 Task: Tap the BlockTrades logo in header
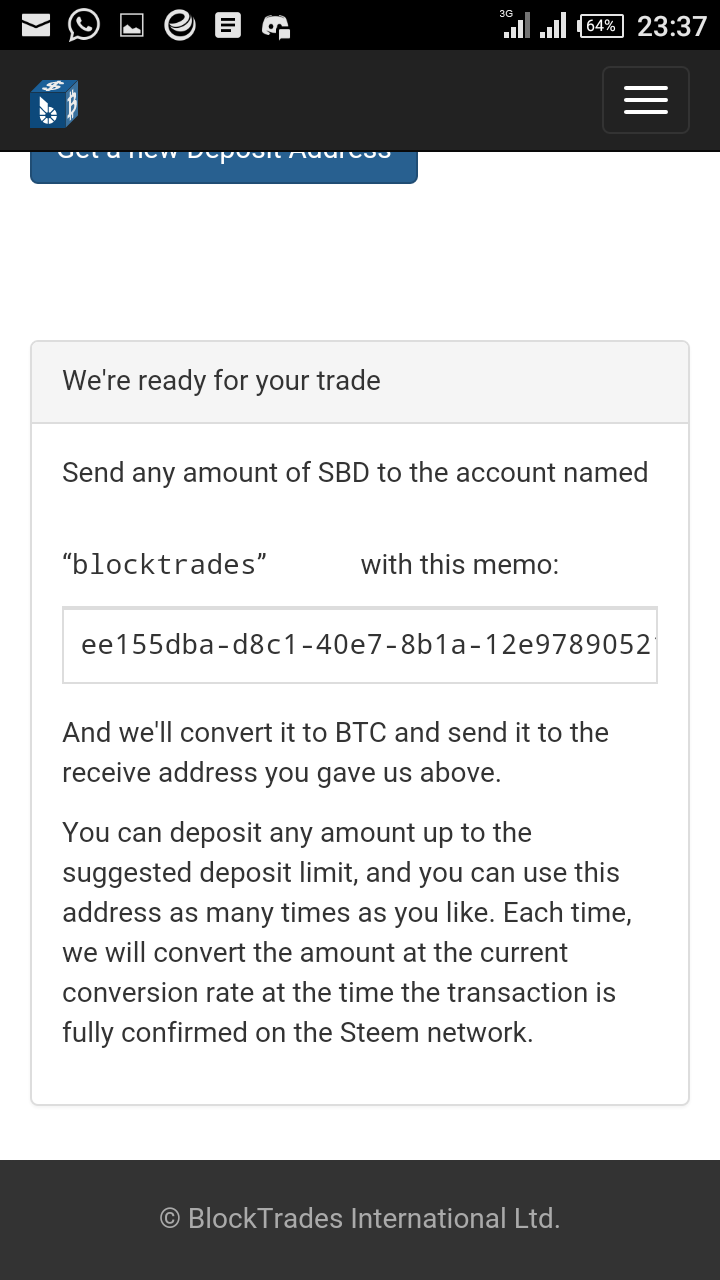[x=54, y=103]
